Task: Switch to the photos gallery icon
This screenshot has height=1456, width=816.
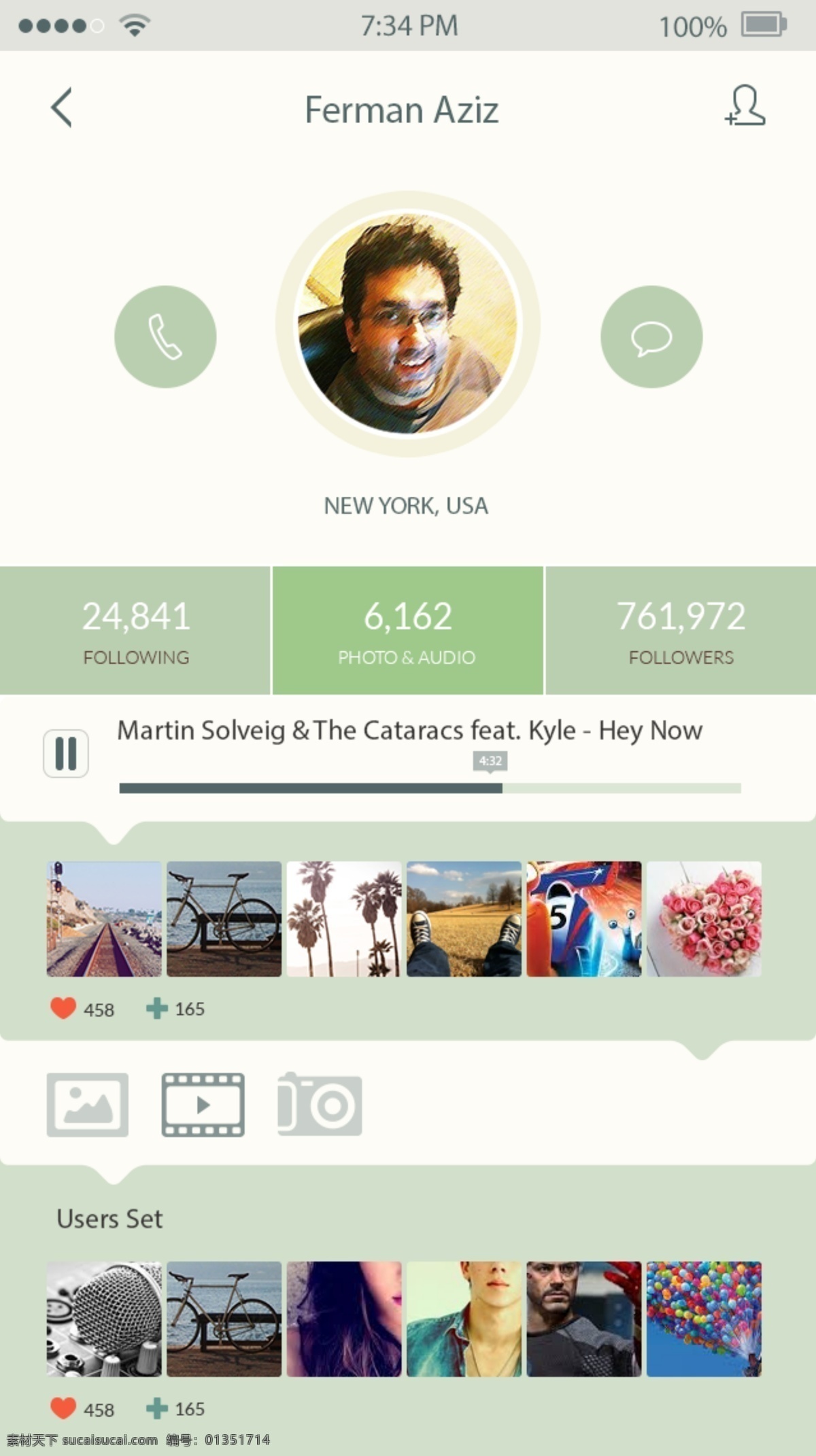Action: click(x=88, y=1105)
